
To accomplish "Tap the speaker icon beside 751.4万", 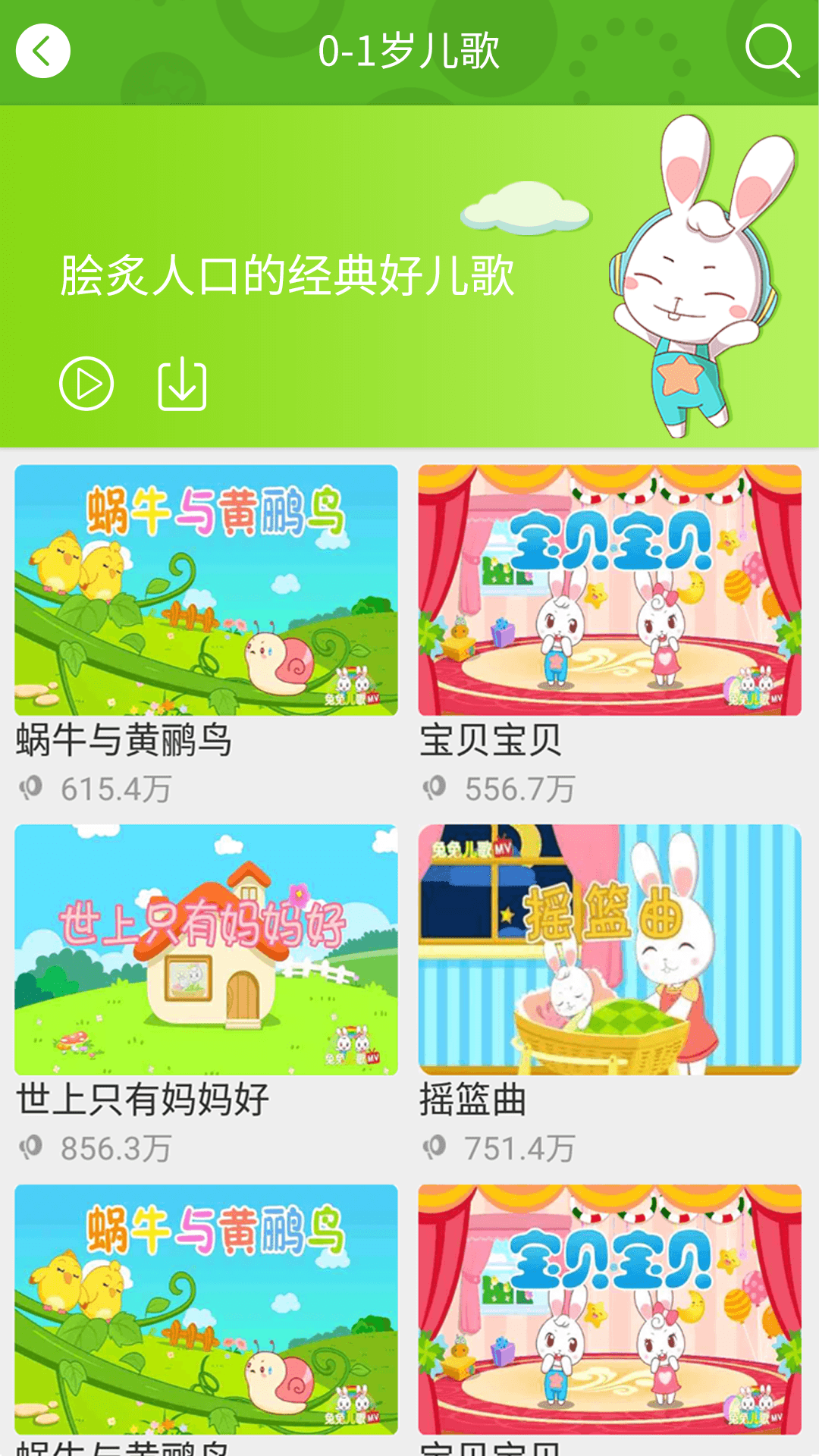I will (x=436, y=1145).
